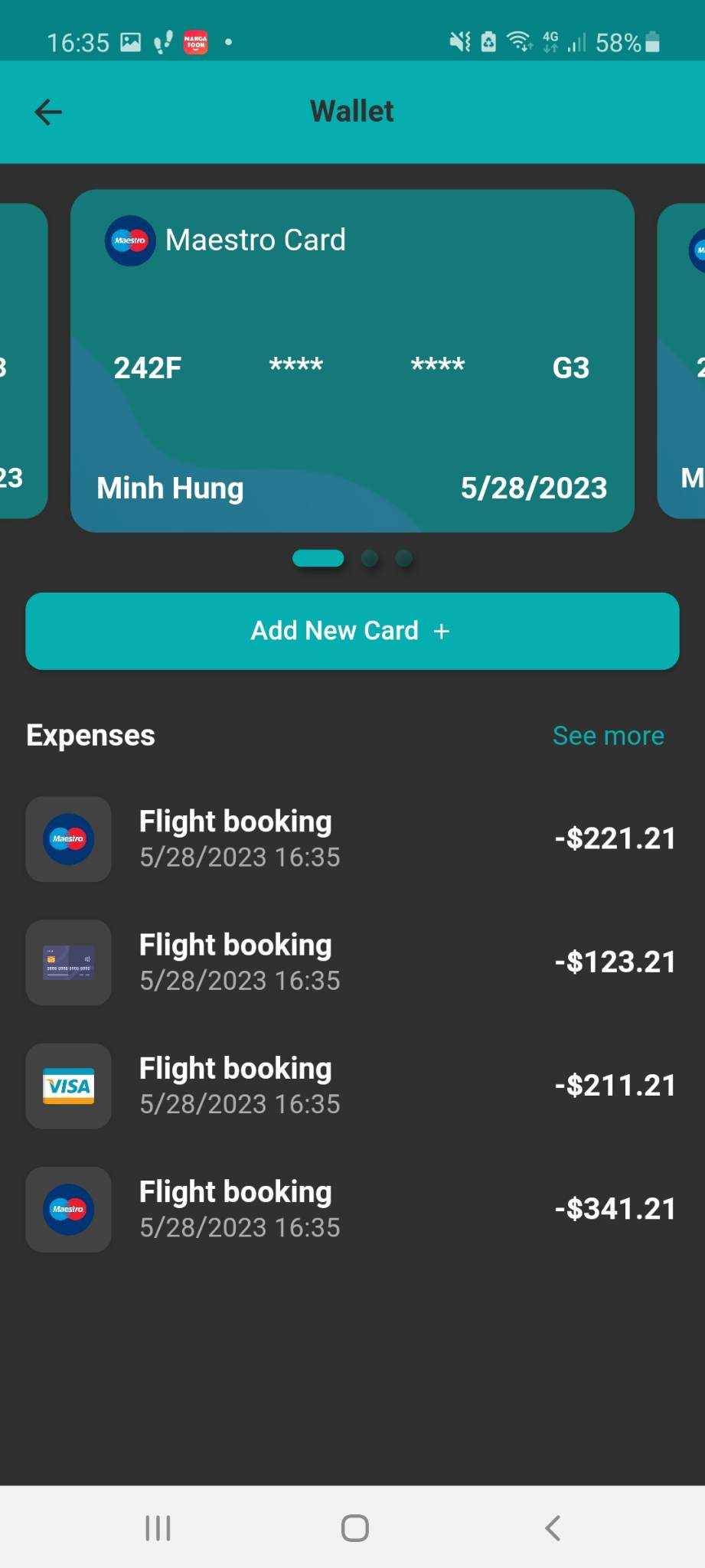Go to the home screen
This screenshot has width=705, height=1568.
point(354,1528)
